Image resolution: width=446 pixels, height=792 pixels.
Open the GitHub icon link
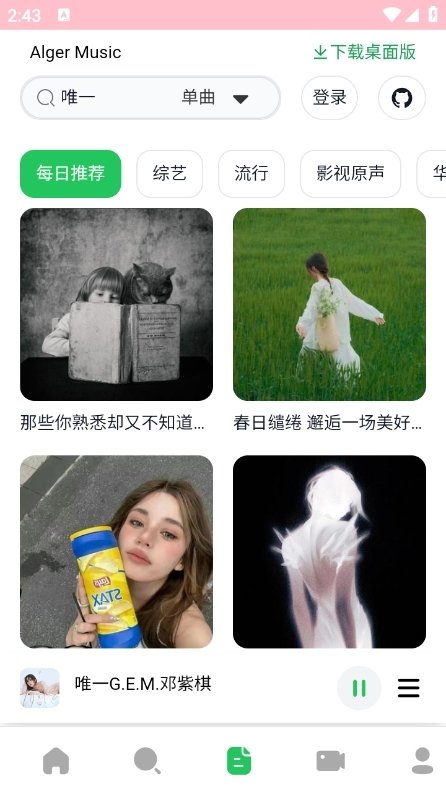coord(402,97)
